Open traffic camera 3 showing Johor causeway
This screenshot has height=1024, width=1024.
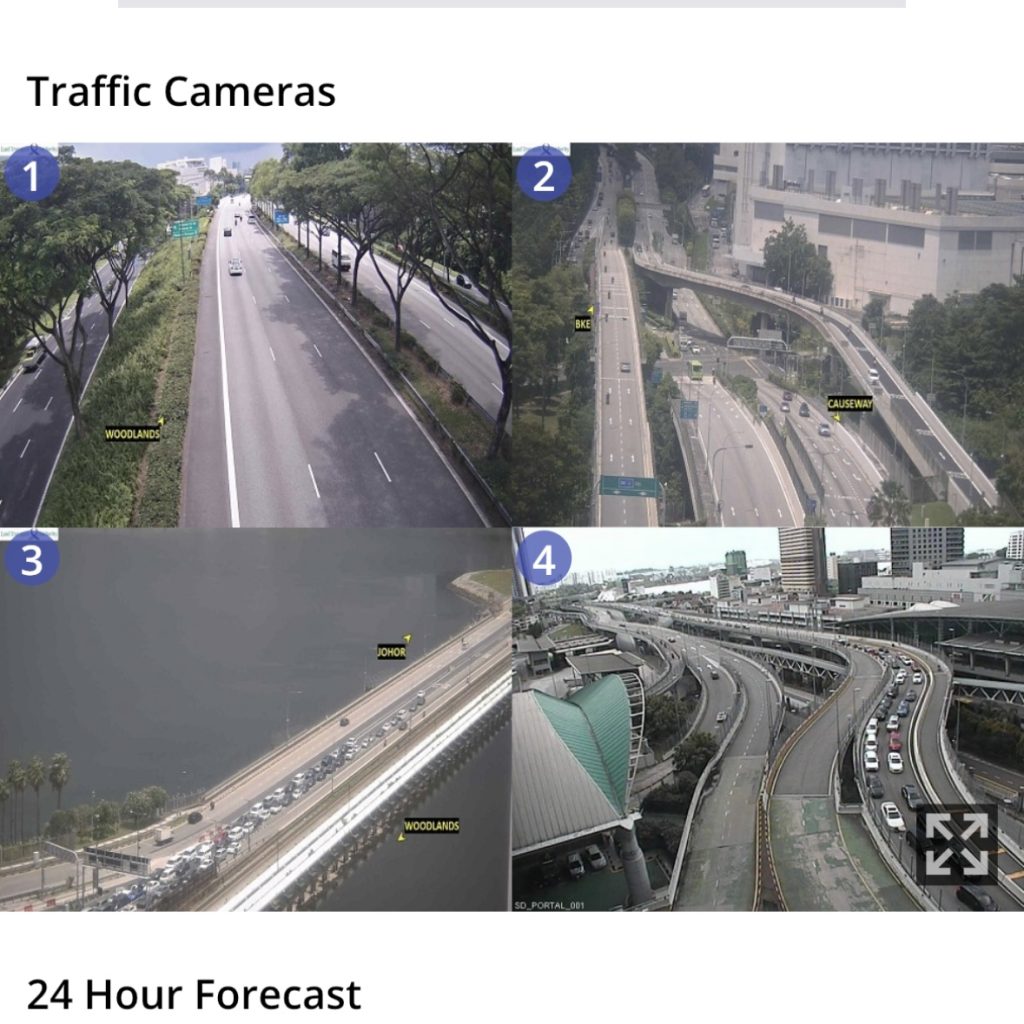click(256, 719)
